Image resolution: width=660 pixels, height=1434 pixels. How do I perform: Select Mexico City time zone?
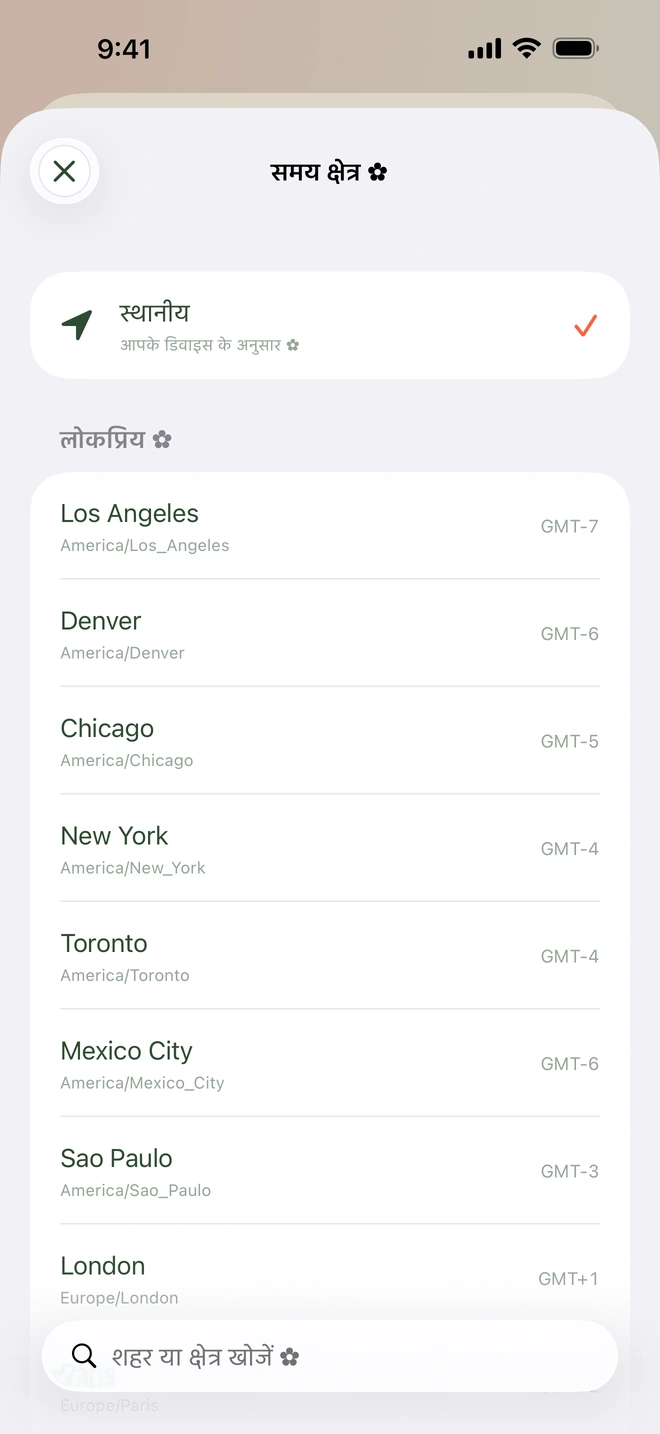point(330,1063)
